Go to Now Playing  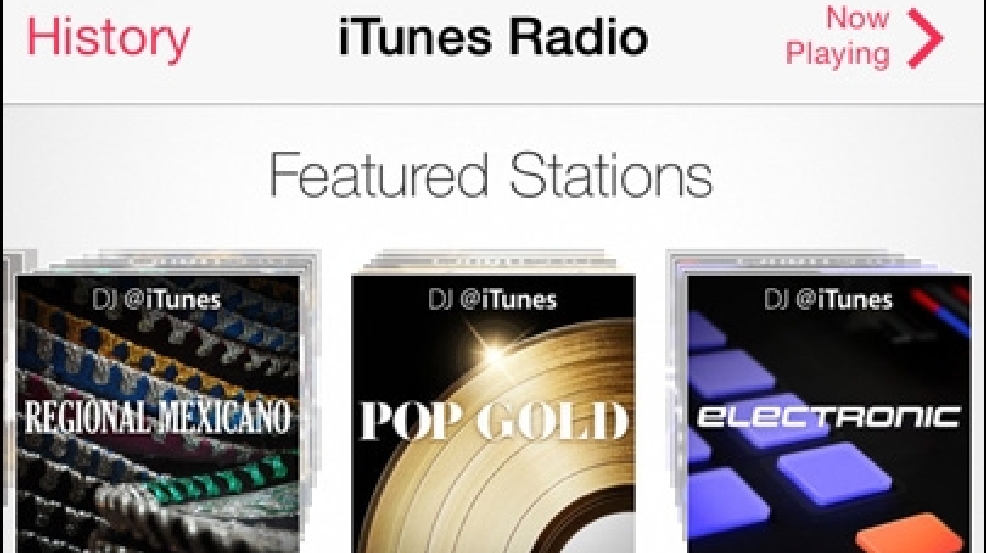(864, 38)
